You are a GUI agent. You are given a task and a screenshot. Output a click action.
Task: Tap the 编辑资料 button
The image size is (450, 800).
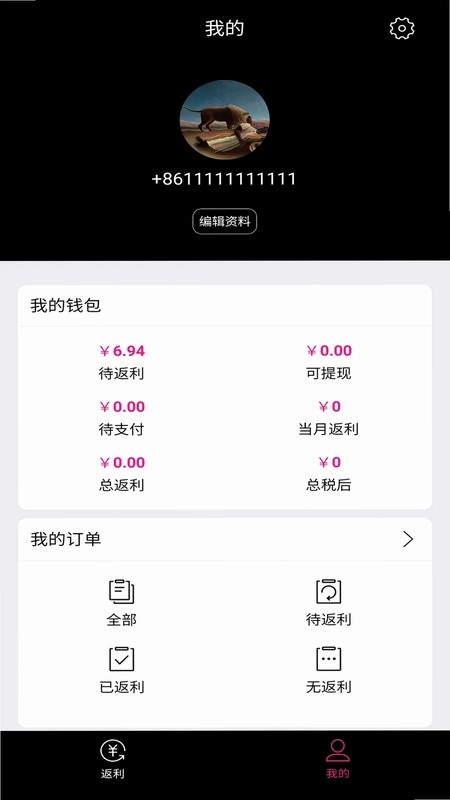coord(224,221)
